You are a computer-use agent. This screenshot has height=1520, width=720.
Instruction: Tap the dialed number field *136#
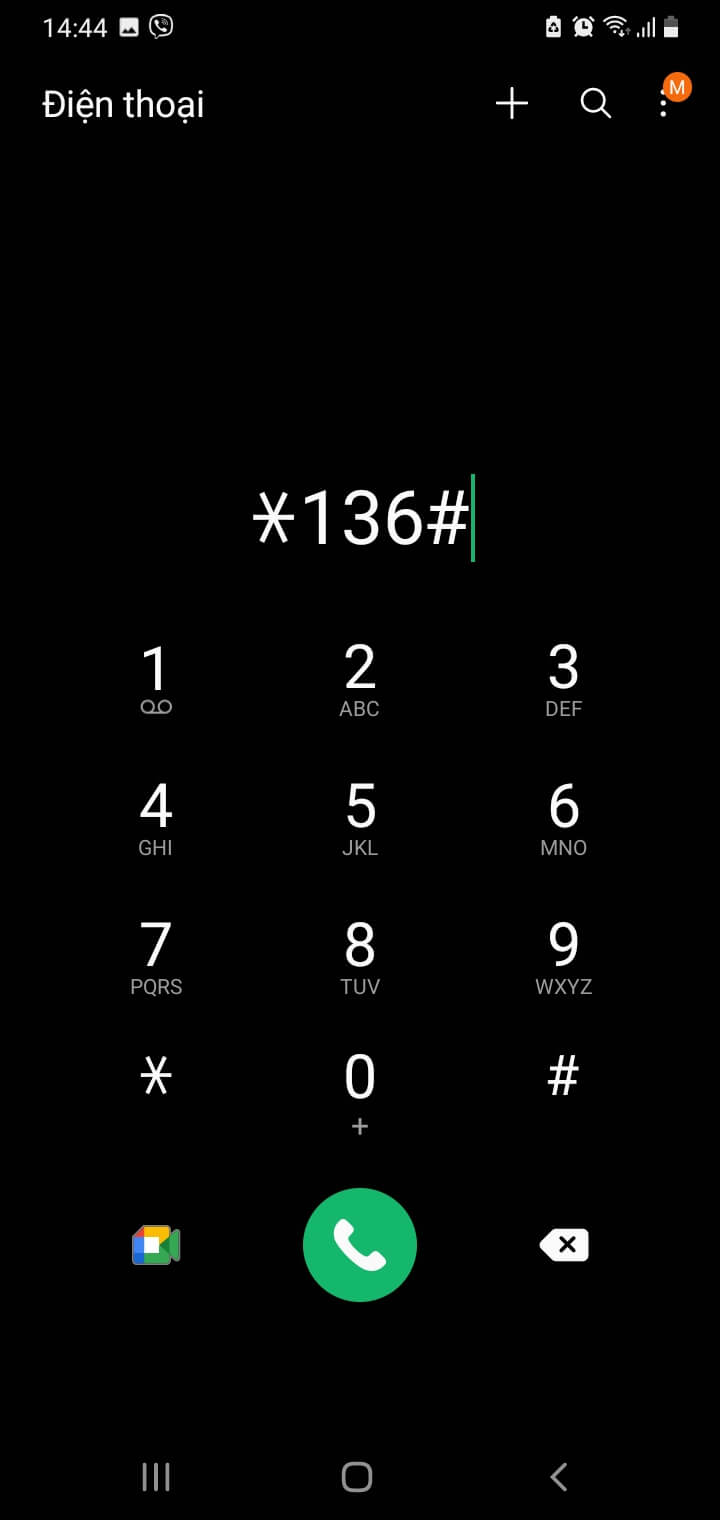tap(360, 518)
